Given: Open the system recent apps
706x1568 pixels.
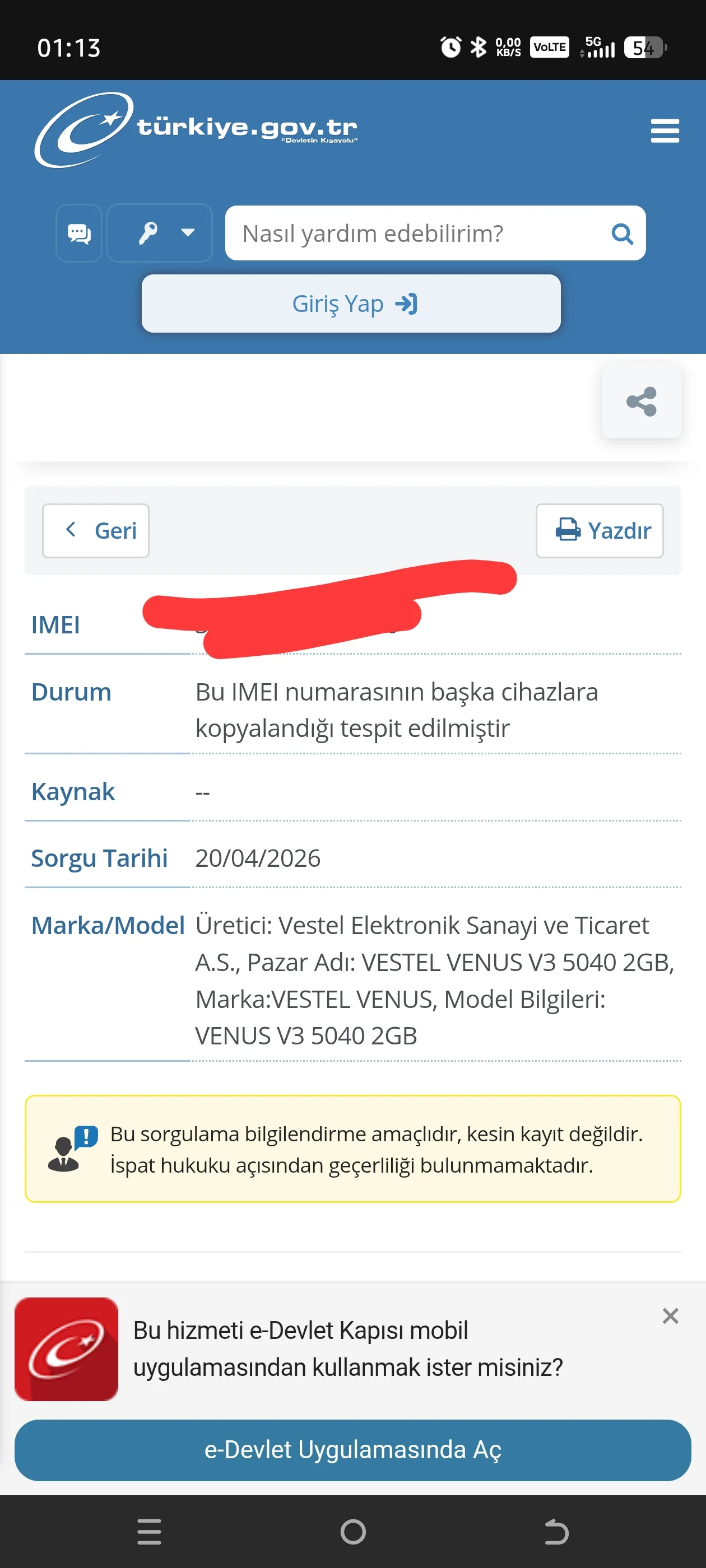Looking at the screenshot, I should click(149, 1532).
